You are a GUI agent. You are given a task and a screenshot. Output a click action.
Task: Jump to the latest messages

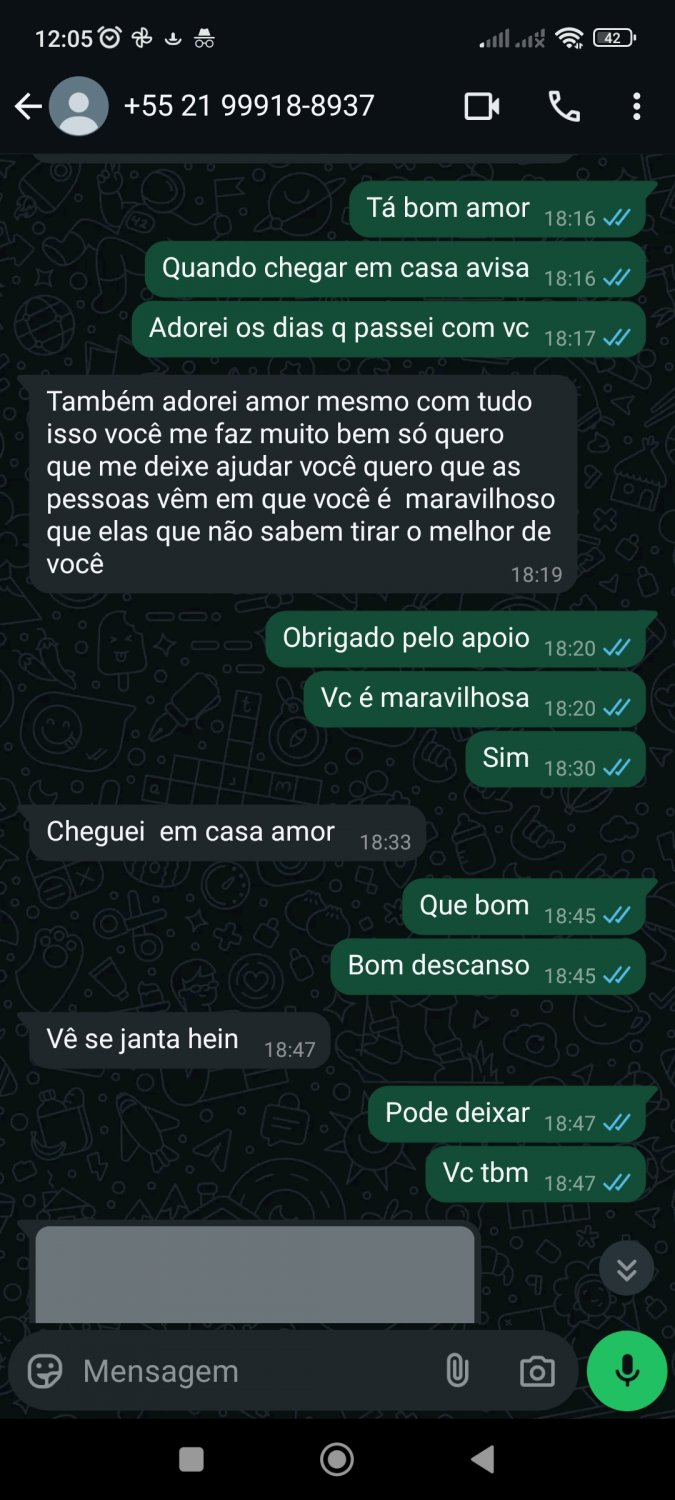coord(626,1269)
